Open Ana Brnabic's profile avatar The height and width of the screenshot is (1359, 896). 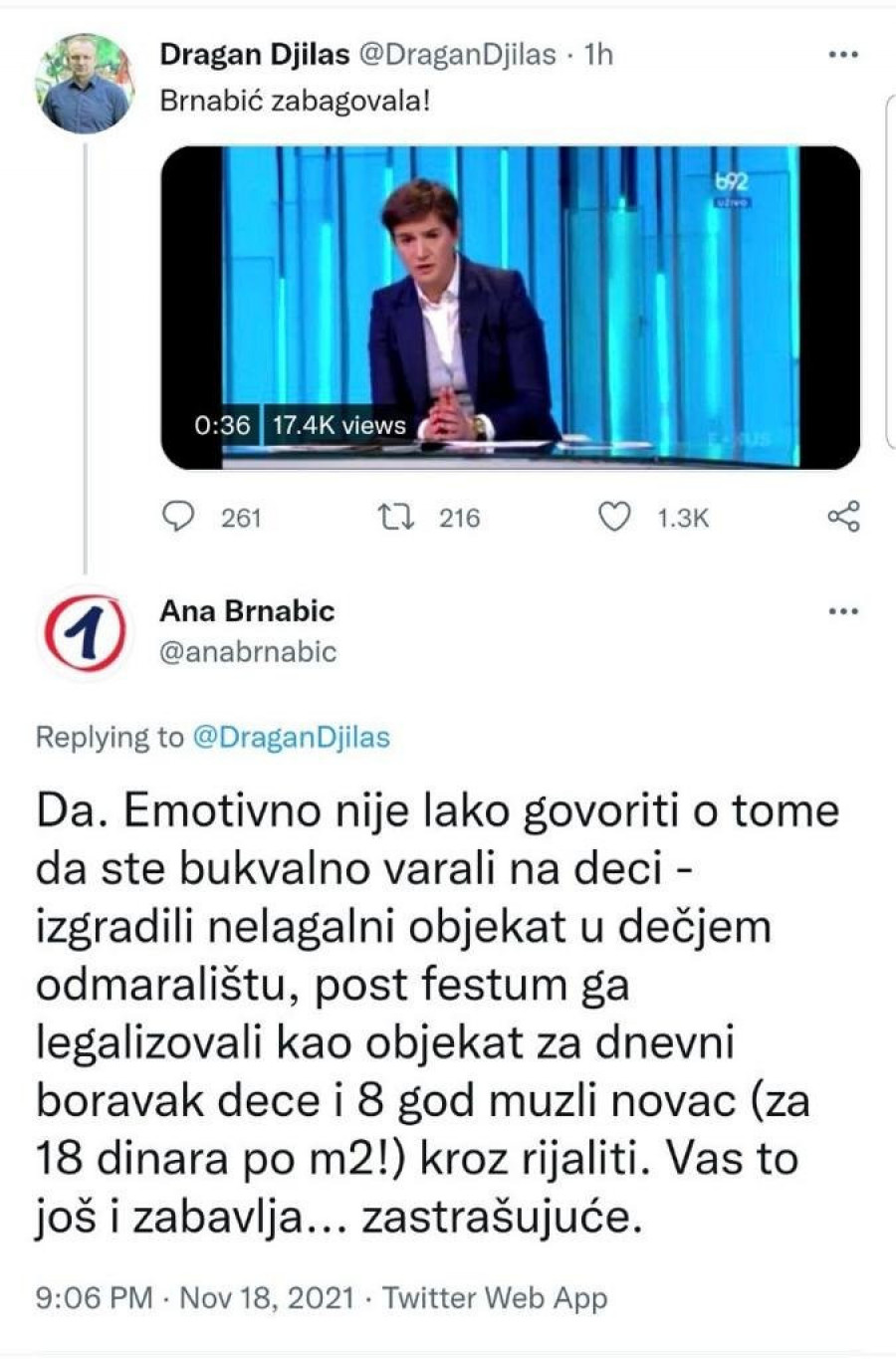(x=84, y=633)
